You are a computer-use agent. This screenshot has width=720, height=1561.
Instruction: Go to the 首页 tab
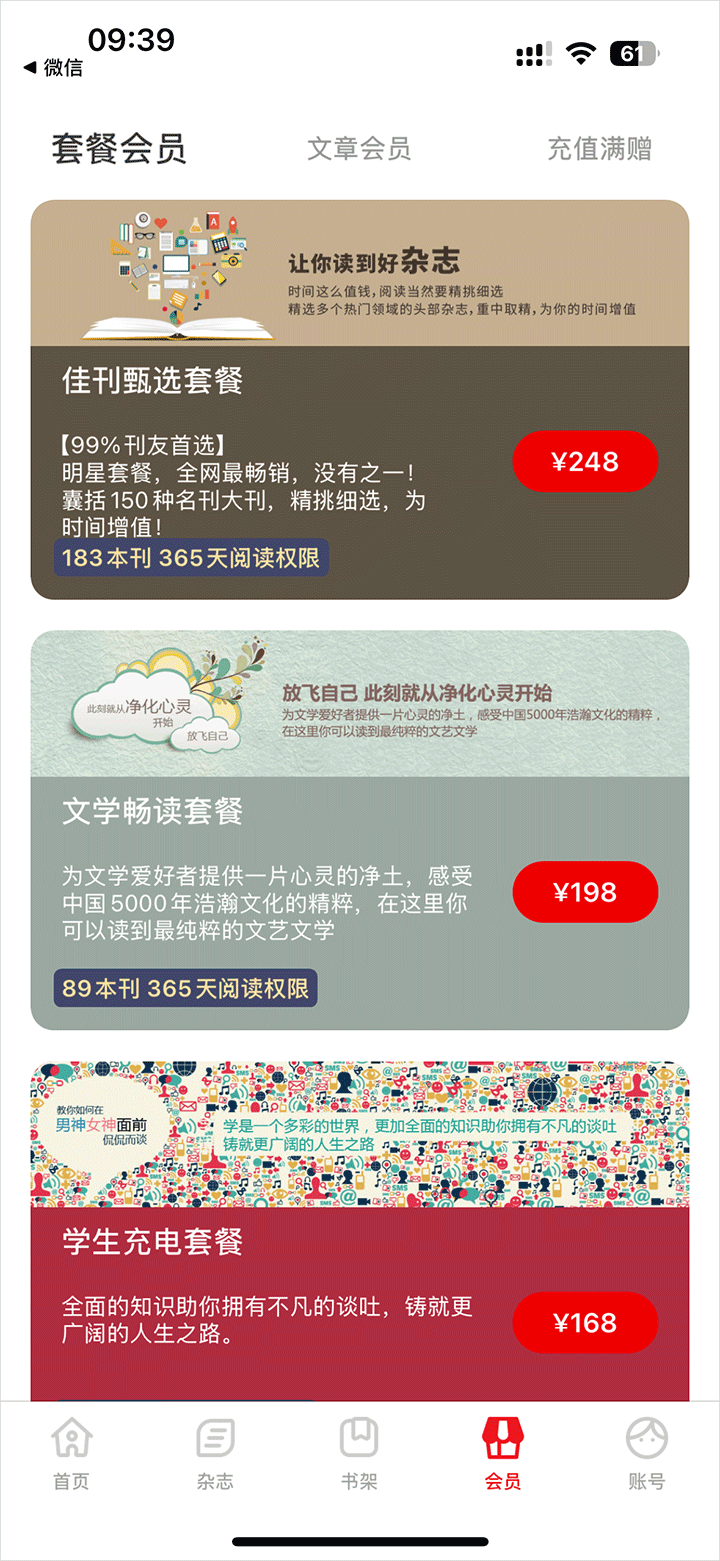71,1454
